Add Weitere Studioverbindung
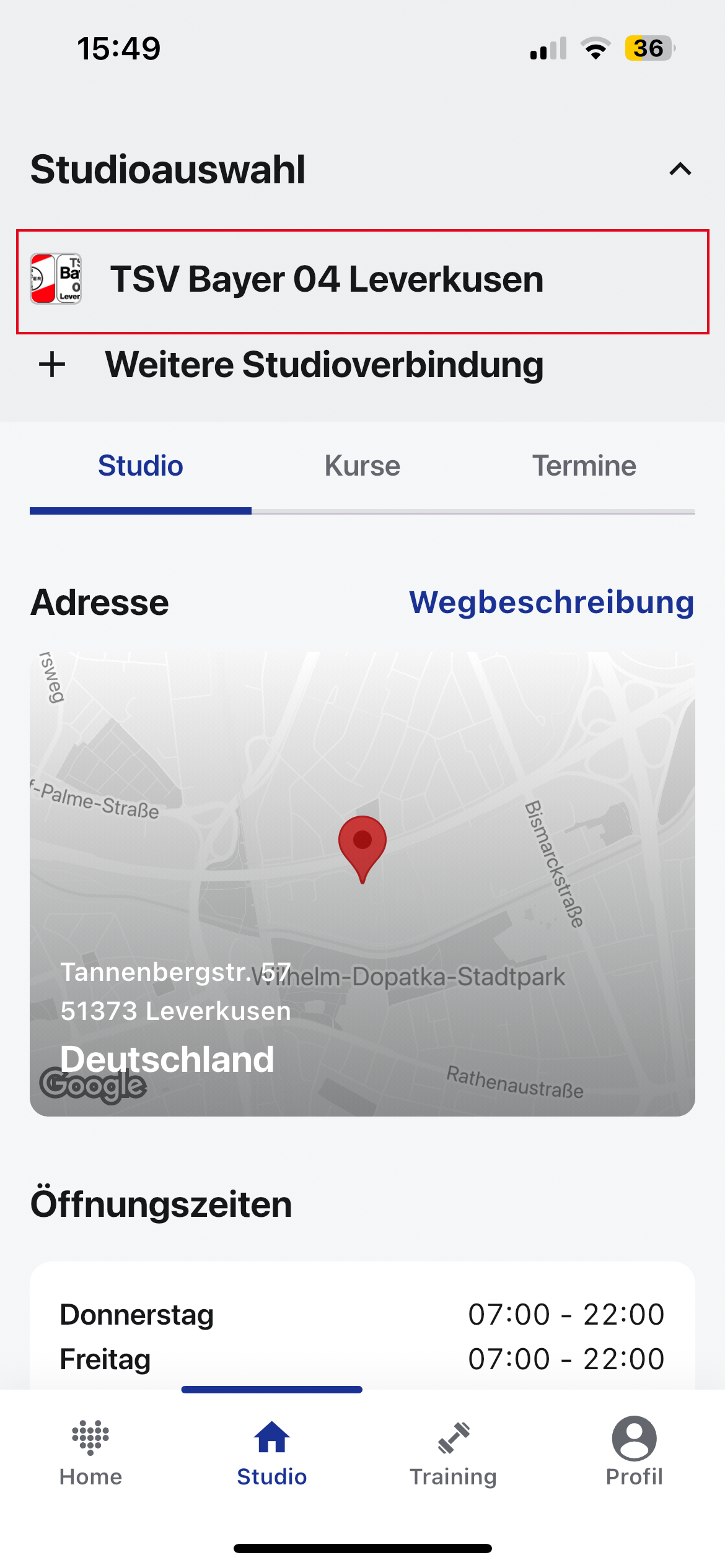This screenshot has width=725, height=1568. tap(291, 364)
